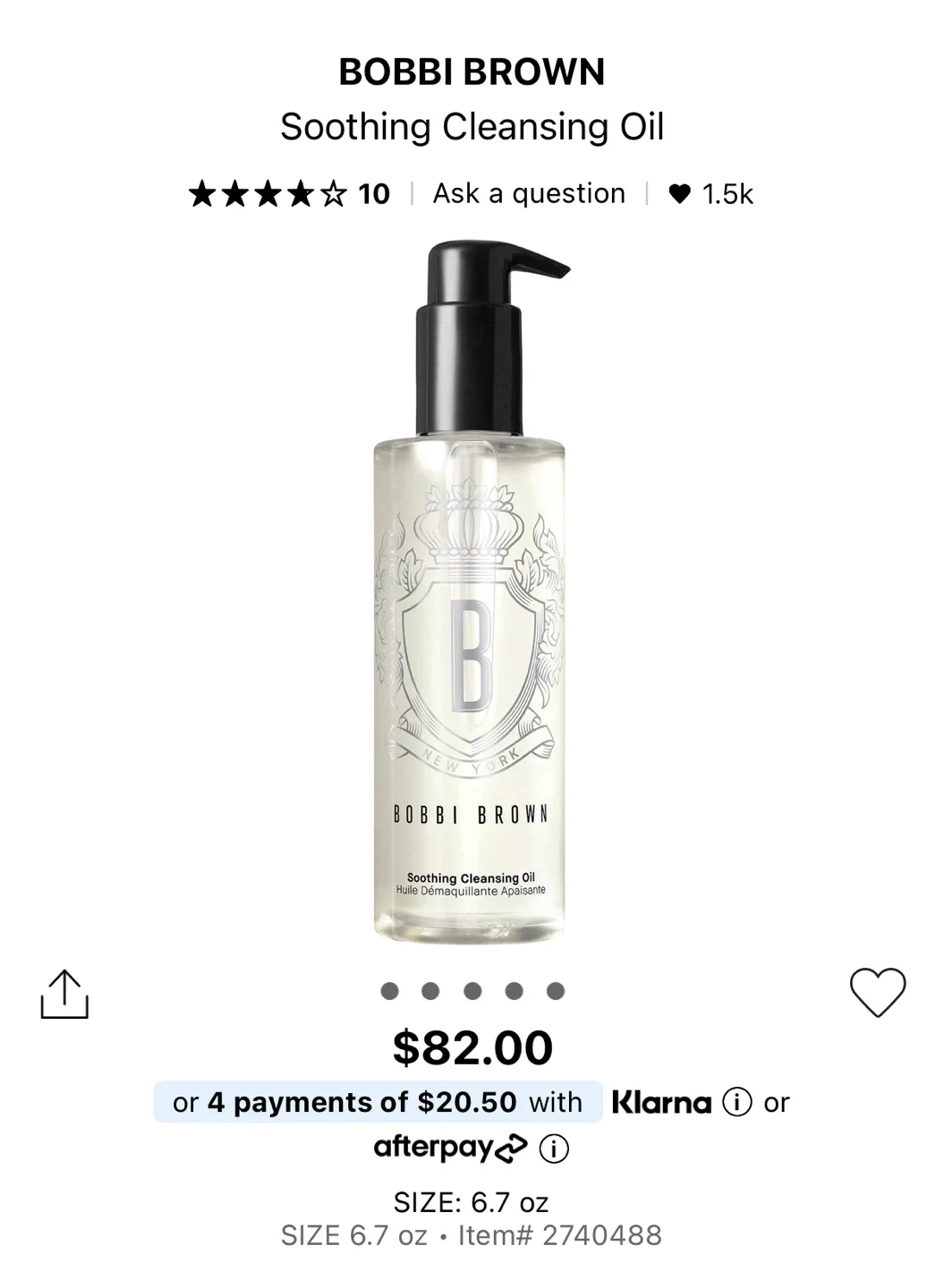Click the filled heart loves icon

pos(678,191)
